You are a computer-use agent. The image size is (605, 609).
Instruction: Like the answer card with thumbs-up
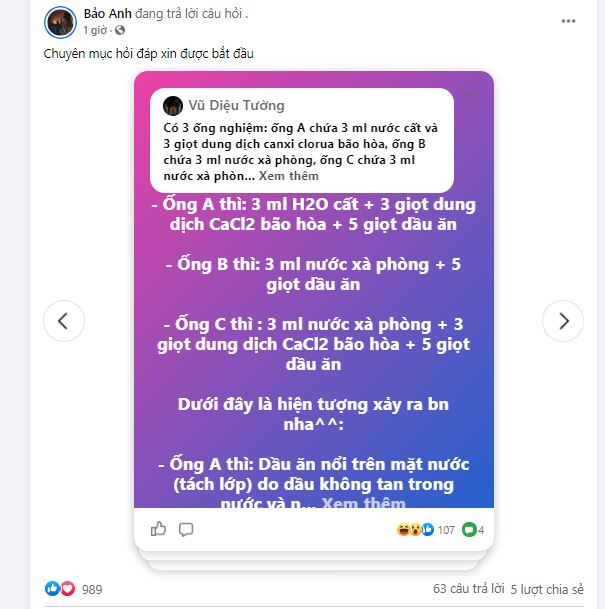[x=159, y=529]
